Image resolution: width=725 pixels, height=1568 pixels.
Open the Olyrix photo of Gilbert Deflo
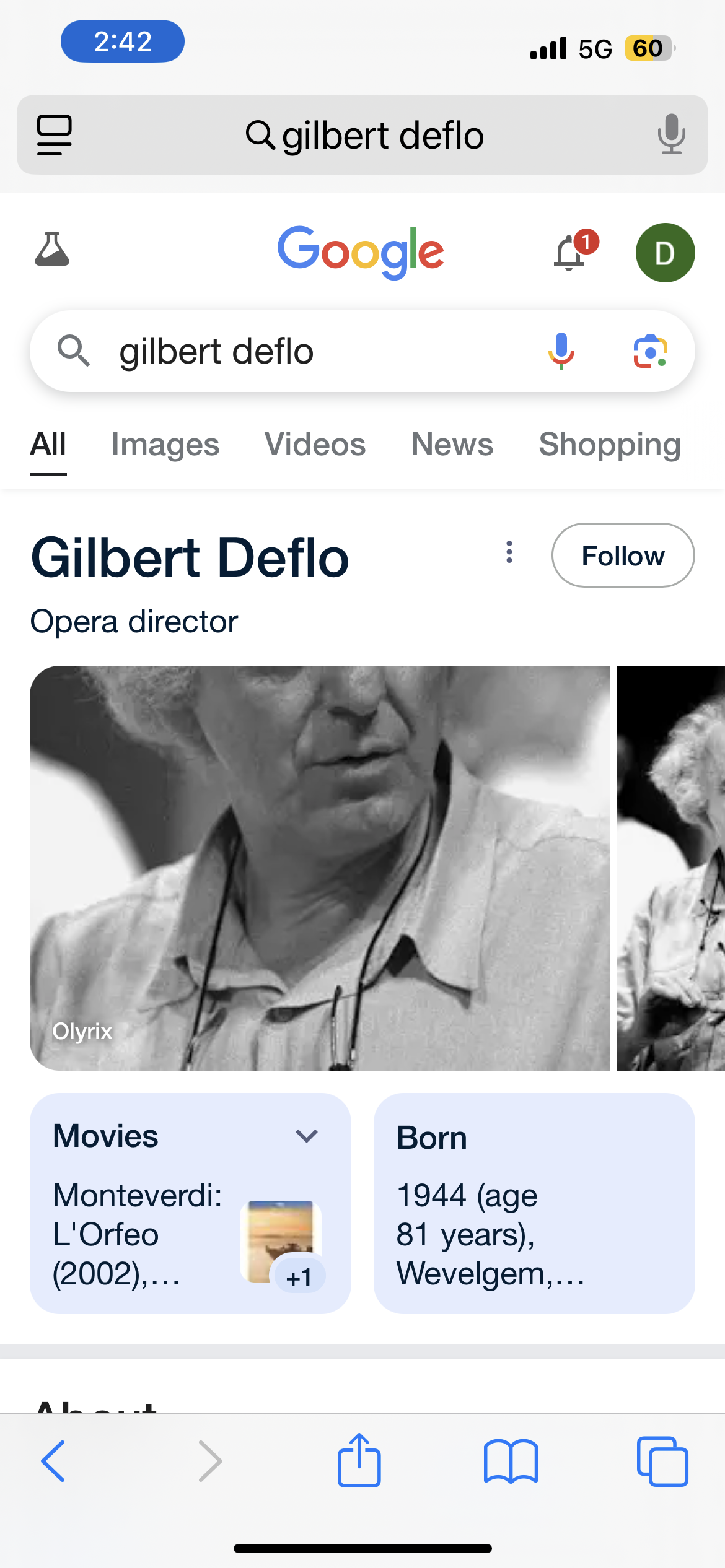pos(320,868)
